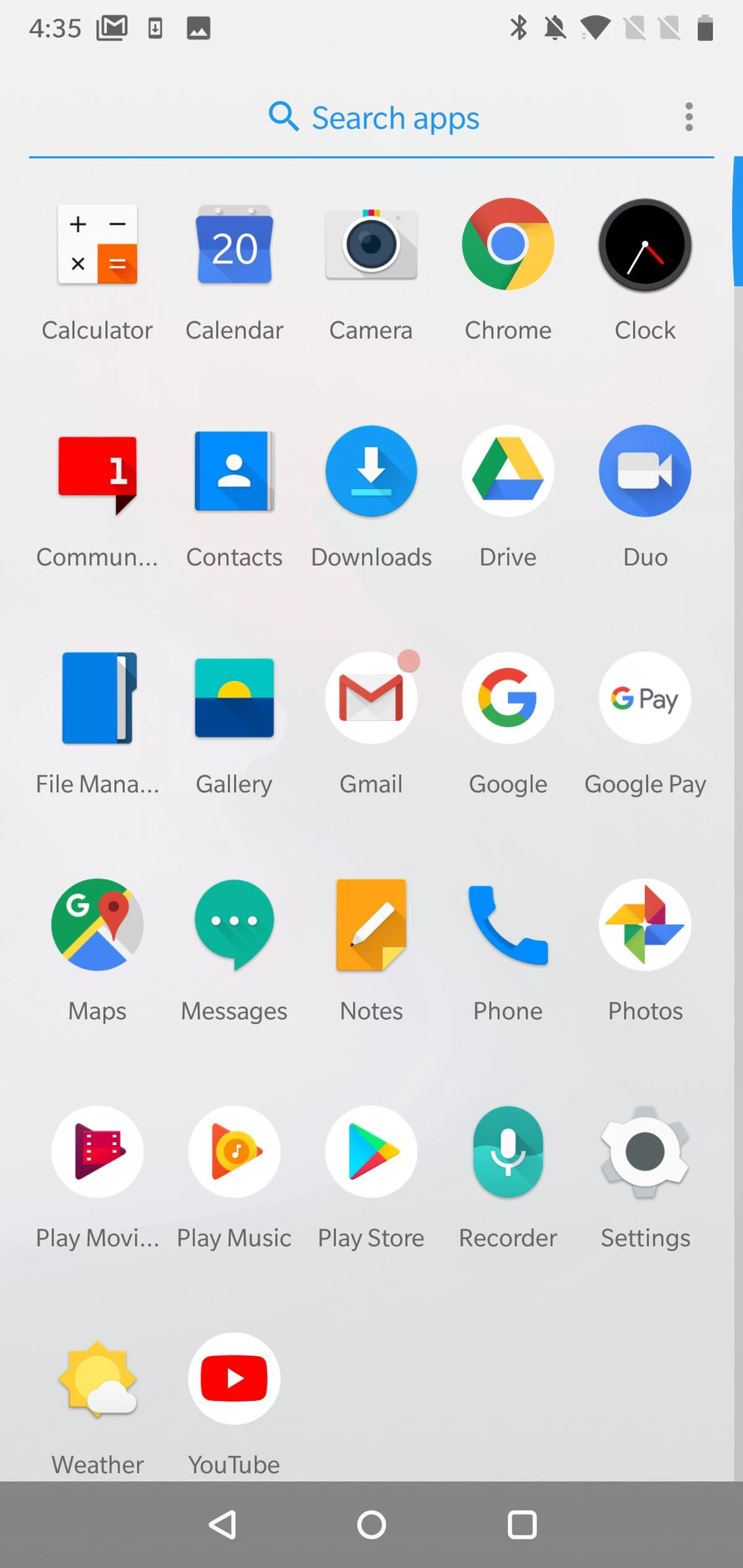
Task: Launch the Camera app
Action: click(x=371, y=245)
